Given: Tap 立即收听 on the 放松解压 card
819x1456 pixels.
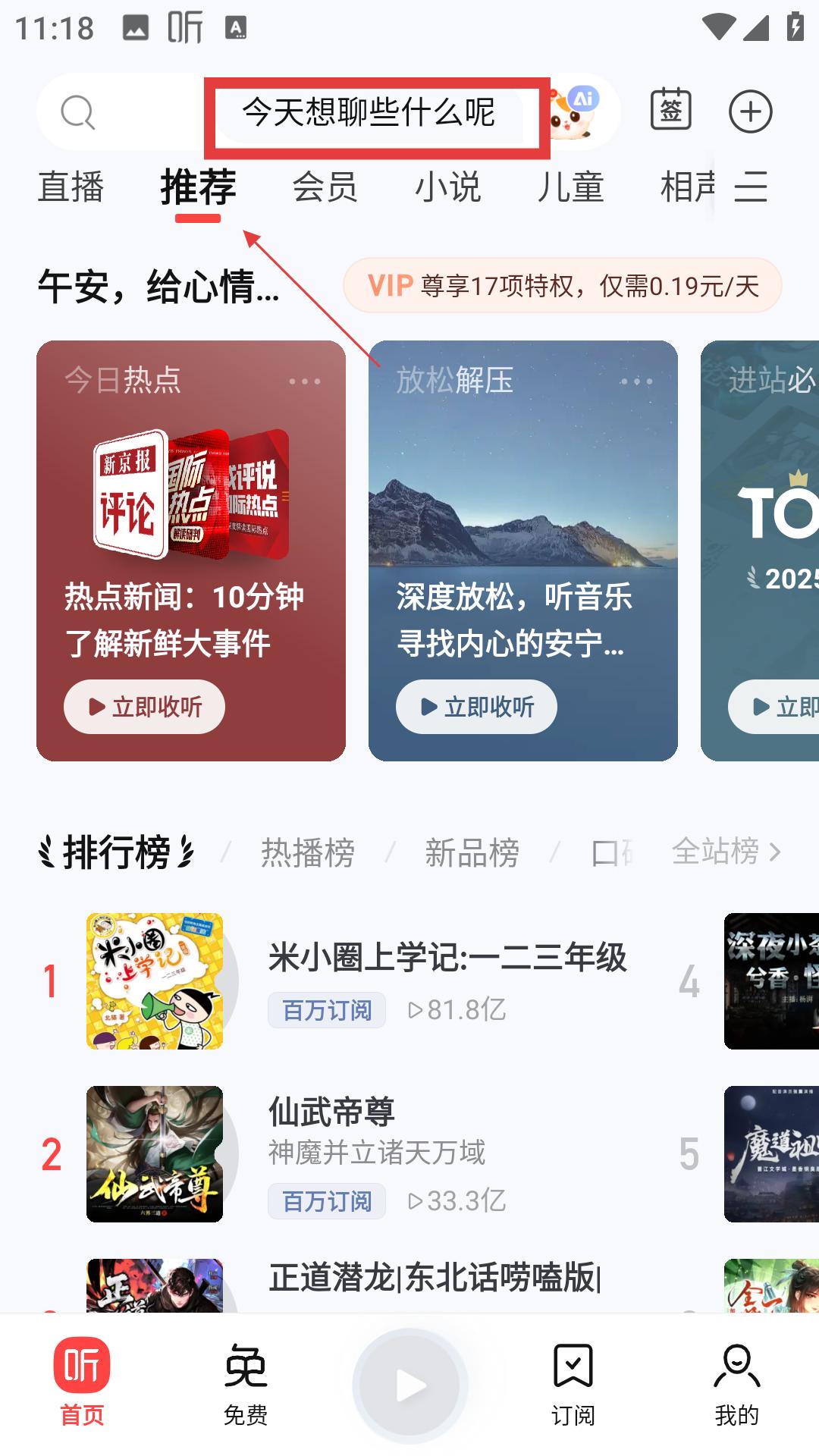Looking at the screenshot, I should click(476, 707).
